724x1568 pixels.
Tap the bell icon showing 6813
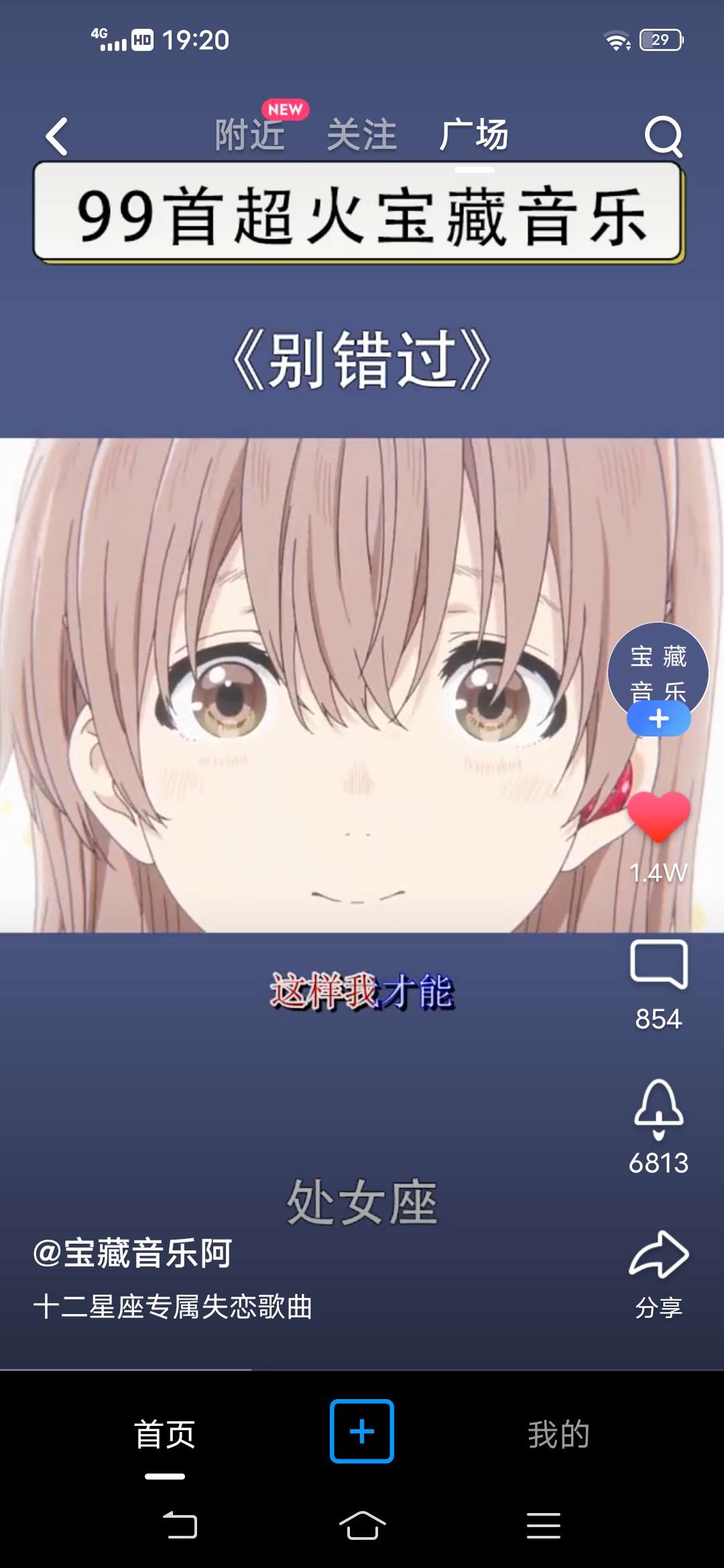pyautogui.click(x=658, y=1109)
